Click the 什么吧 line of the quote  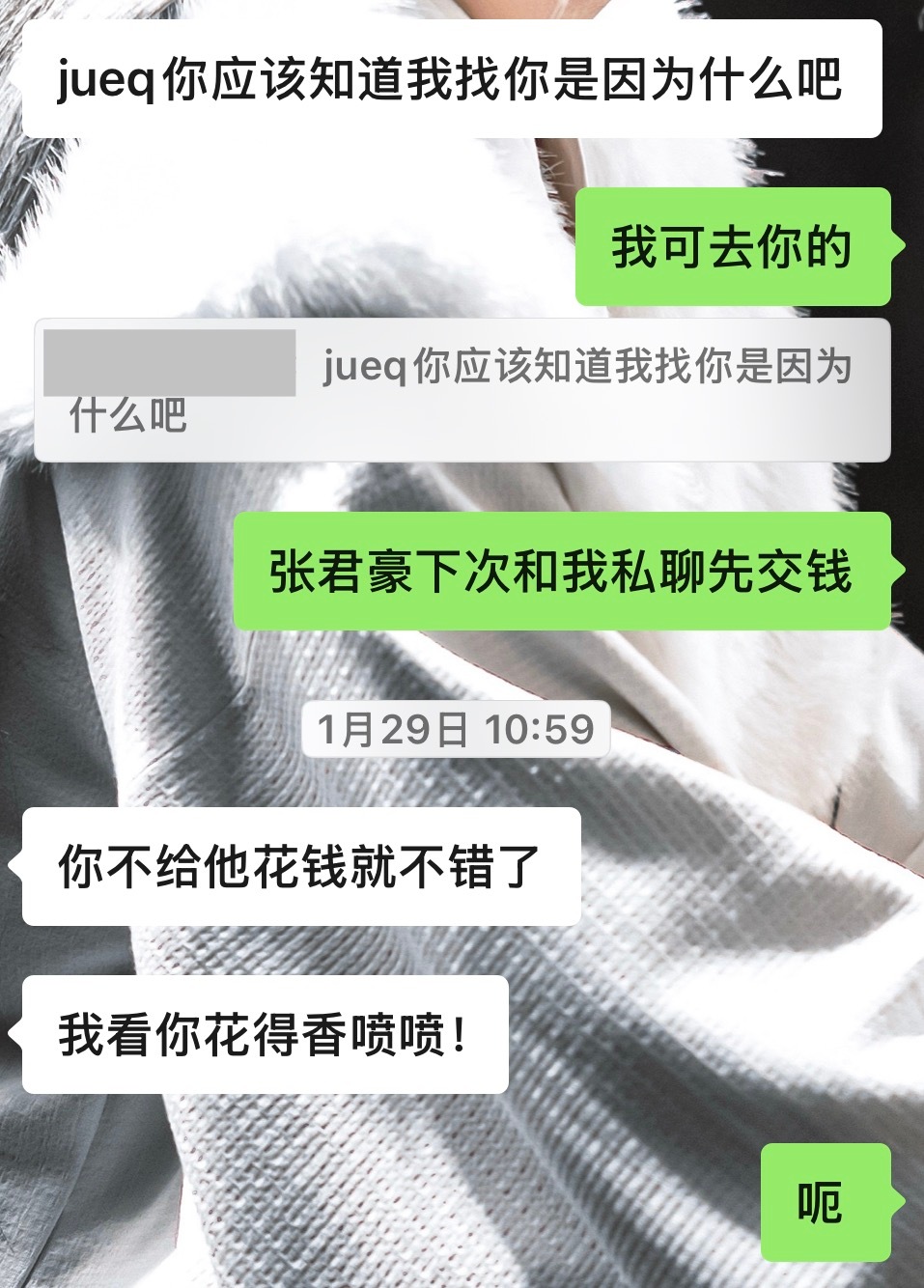[x=126, y=417]
